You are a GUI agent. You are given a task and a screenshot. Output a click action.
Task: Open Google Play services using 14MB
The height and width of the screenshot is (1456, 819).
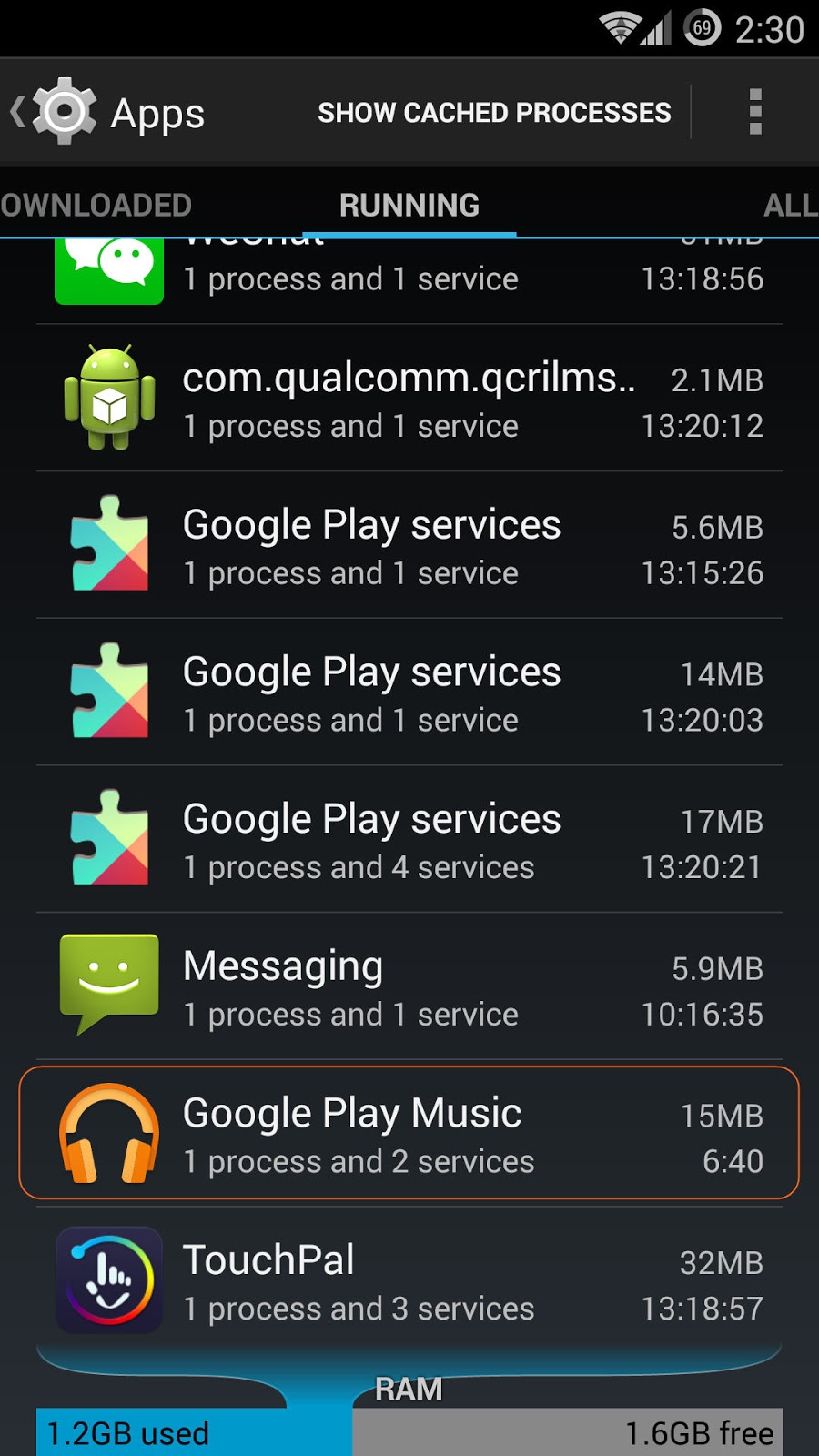pos(409,693)
